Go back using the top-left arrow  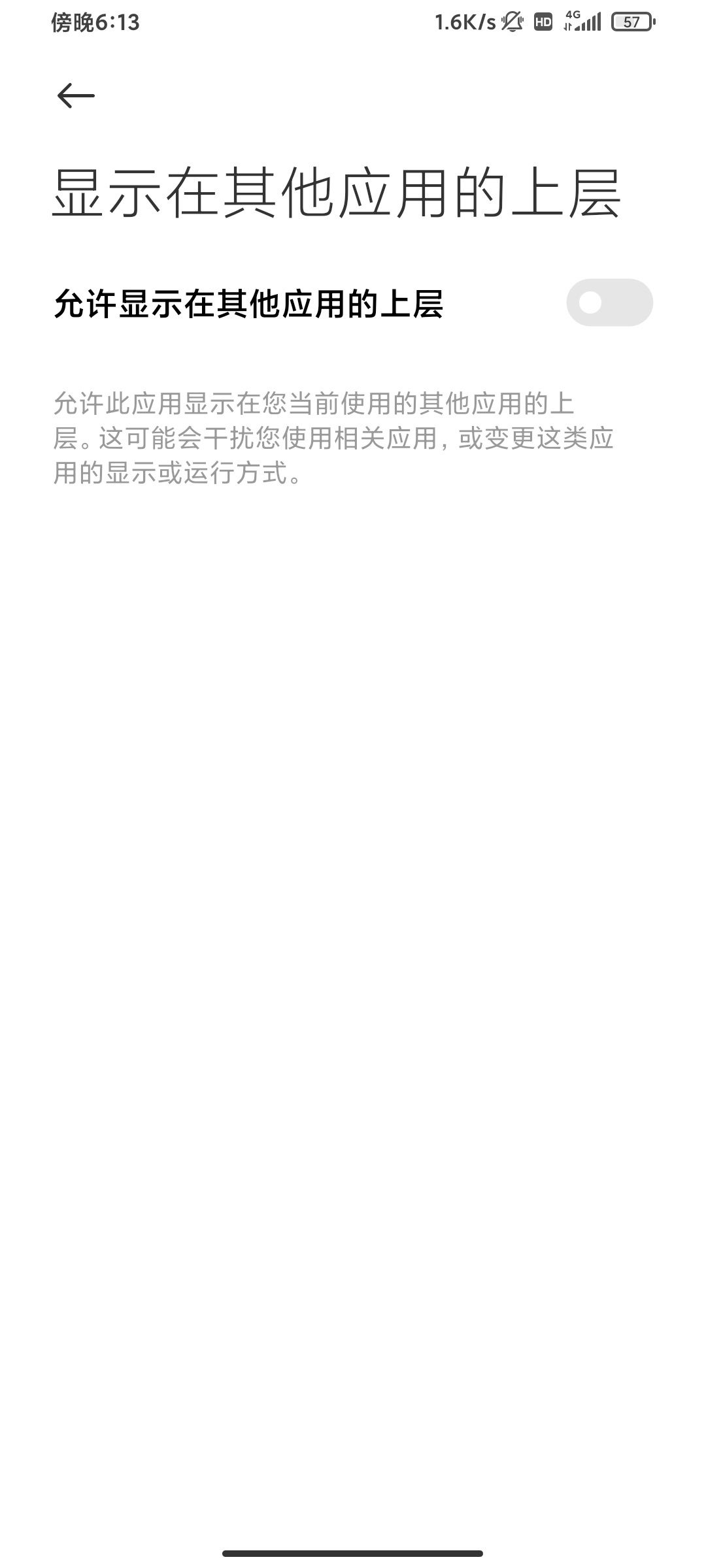76,96
